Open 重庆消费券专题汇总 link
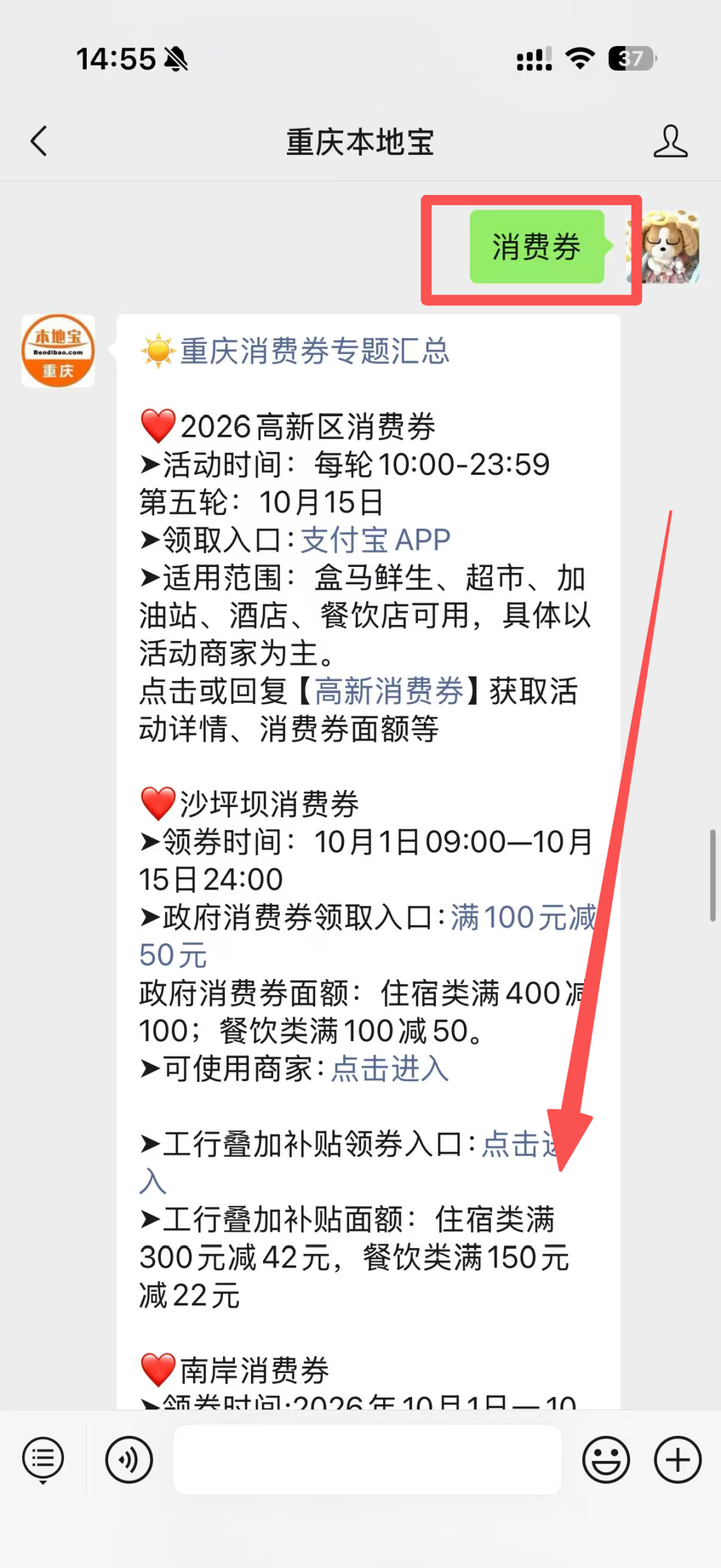This screenshot has height=1568, width=721. click(314, 351)
